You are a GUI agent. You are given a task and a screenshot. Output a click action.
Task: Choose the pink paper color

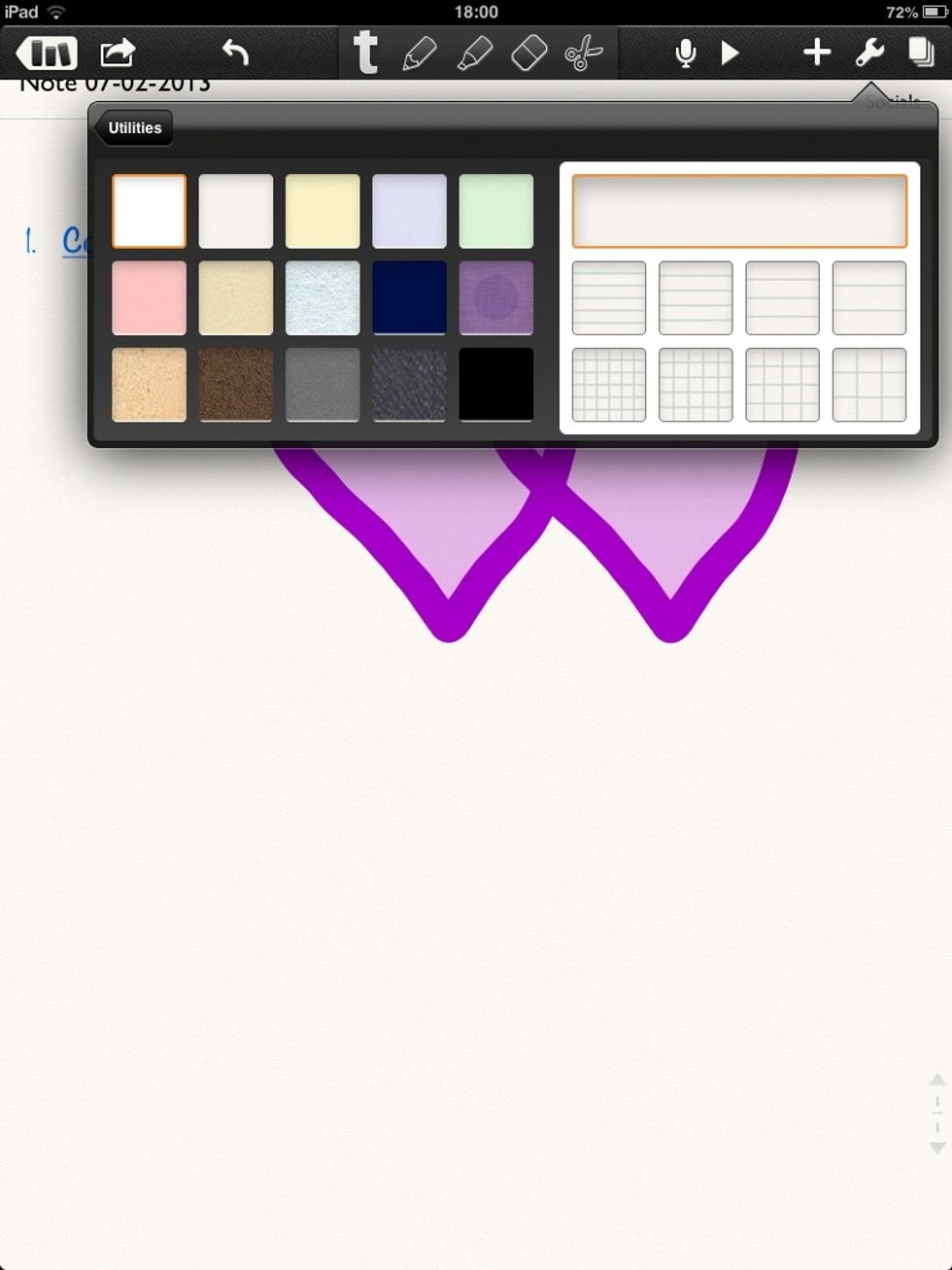149,297
